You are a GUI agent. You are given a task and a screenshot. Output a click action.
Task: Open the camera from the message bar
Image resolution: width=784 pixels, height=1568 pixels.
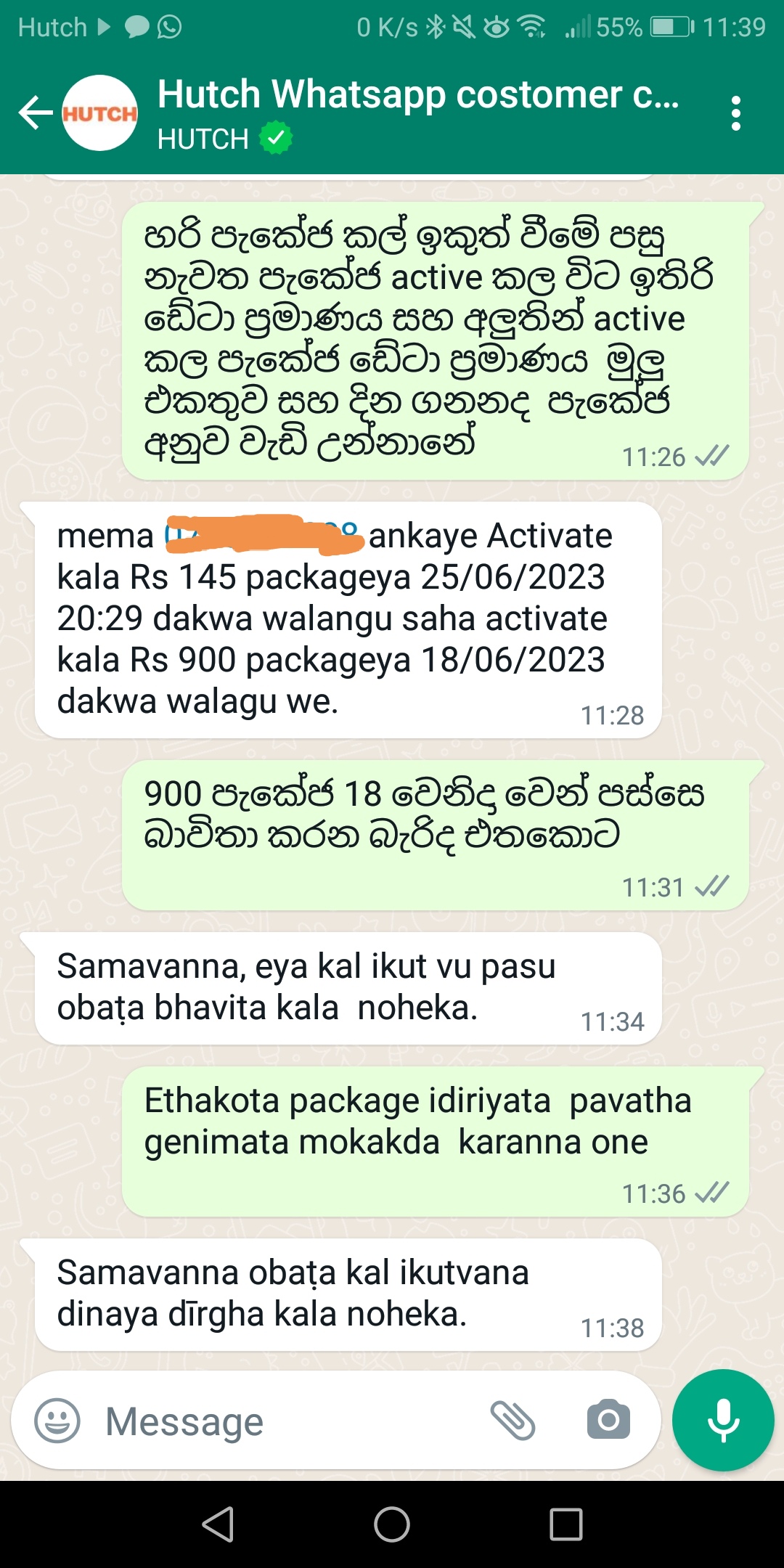(608, 1420)
